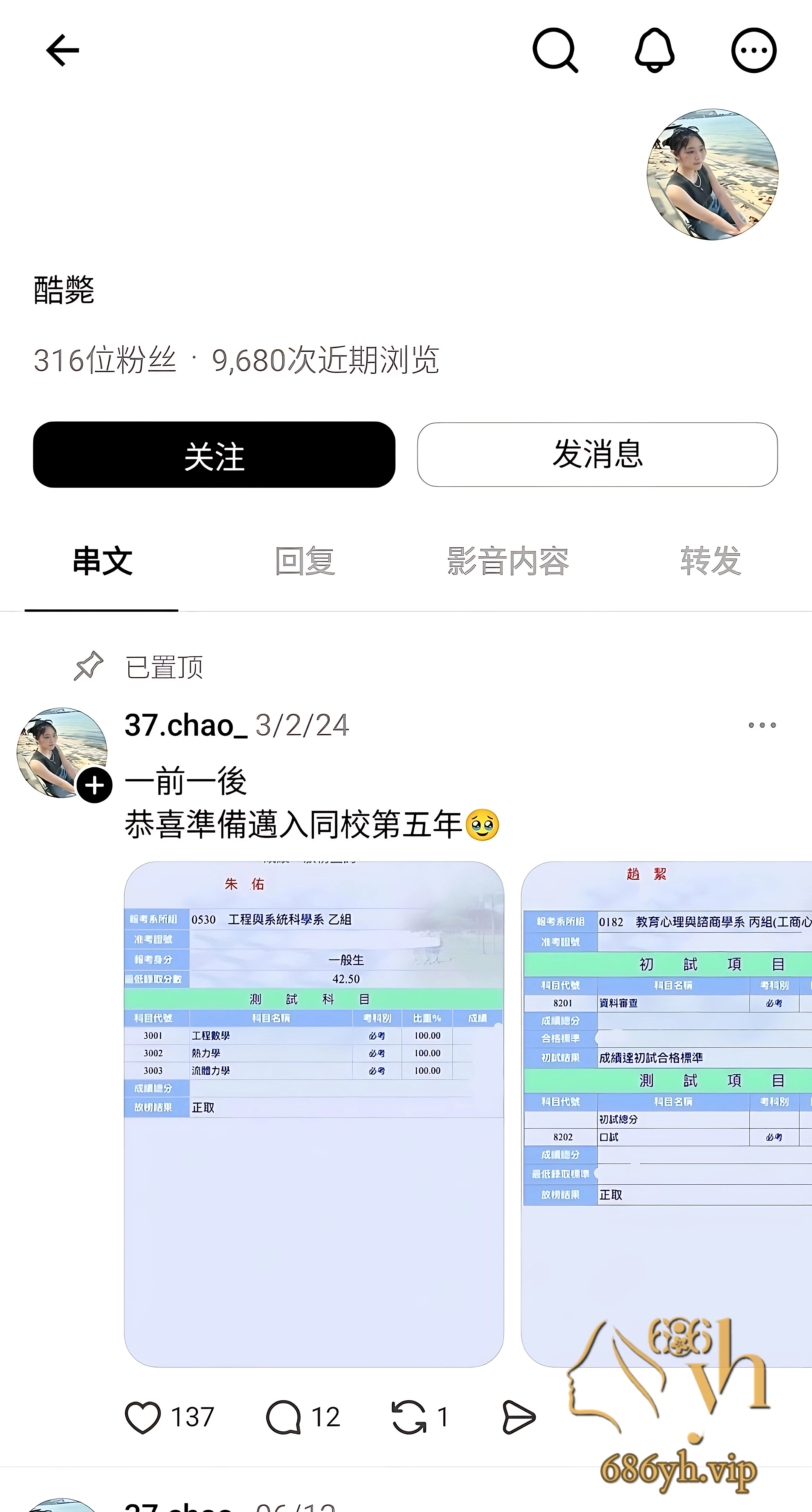Switch to the 回复 tab

tap(305, 561)
